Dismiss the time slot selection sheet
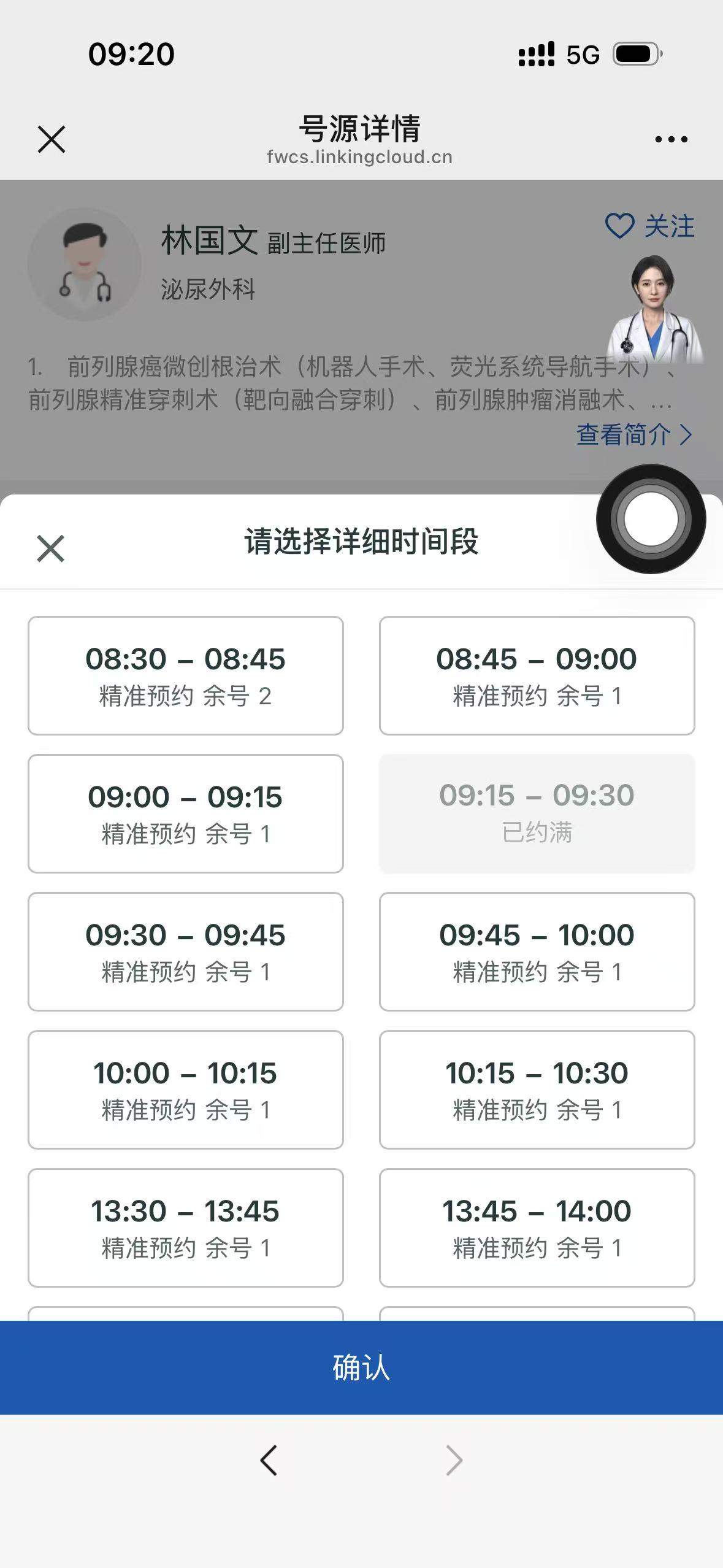The height and width of the screenshot is (1568, 723). (x=50, y=548)
